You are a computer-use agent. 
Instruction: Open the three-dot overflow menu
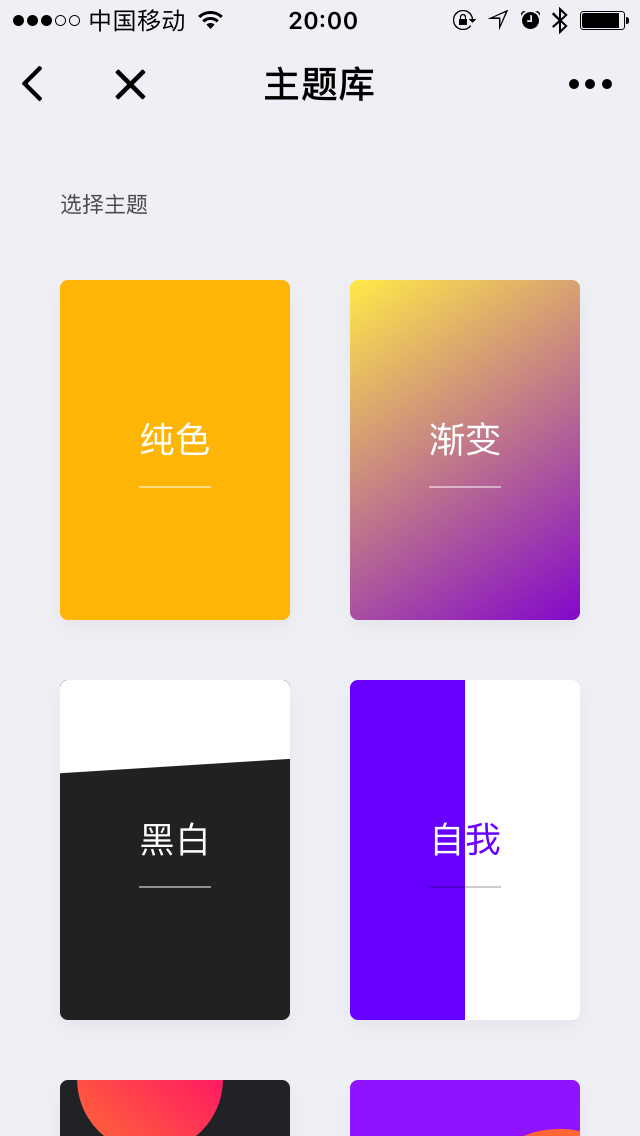590,84
